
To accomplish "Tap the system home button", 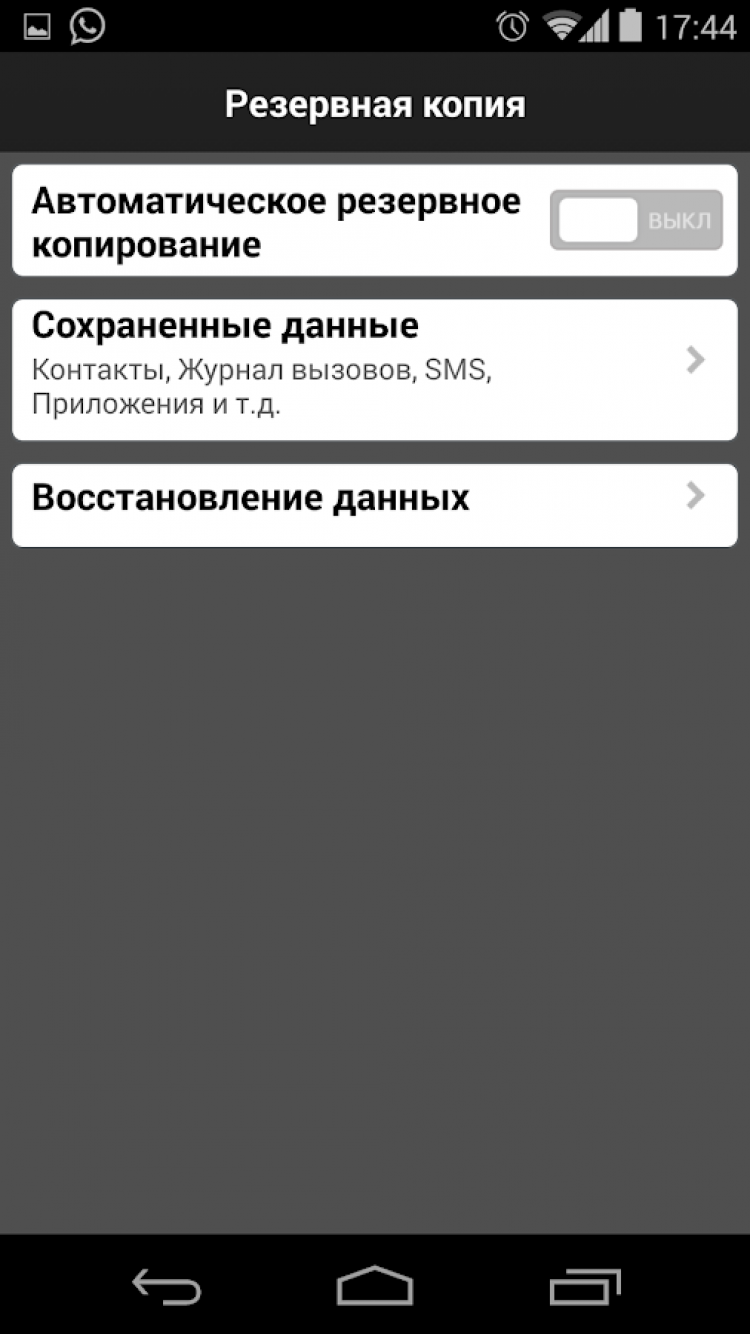I will pyautogui.click(x=375, y=1286).
